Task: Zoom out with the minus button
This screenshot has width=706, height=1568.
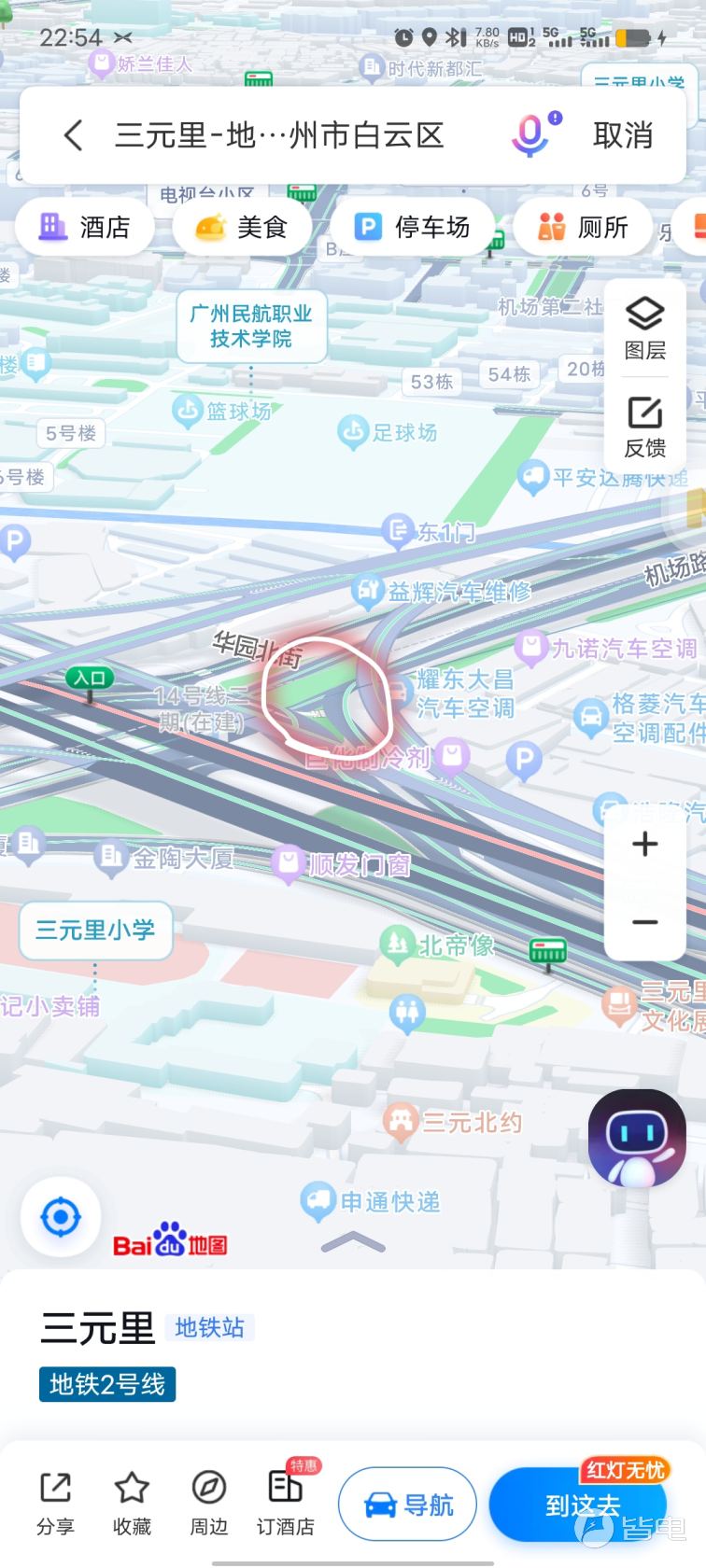Action: coord(644,922)
